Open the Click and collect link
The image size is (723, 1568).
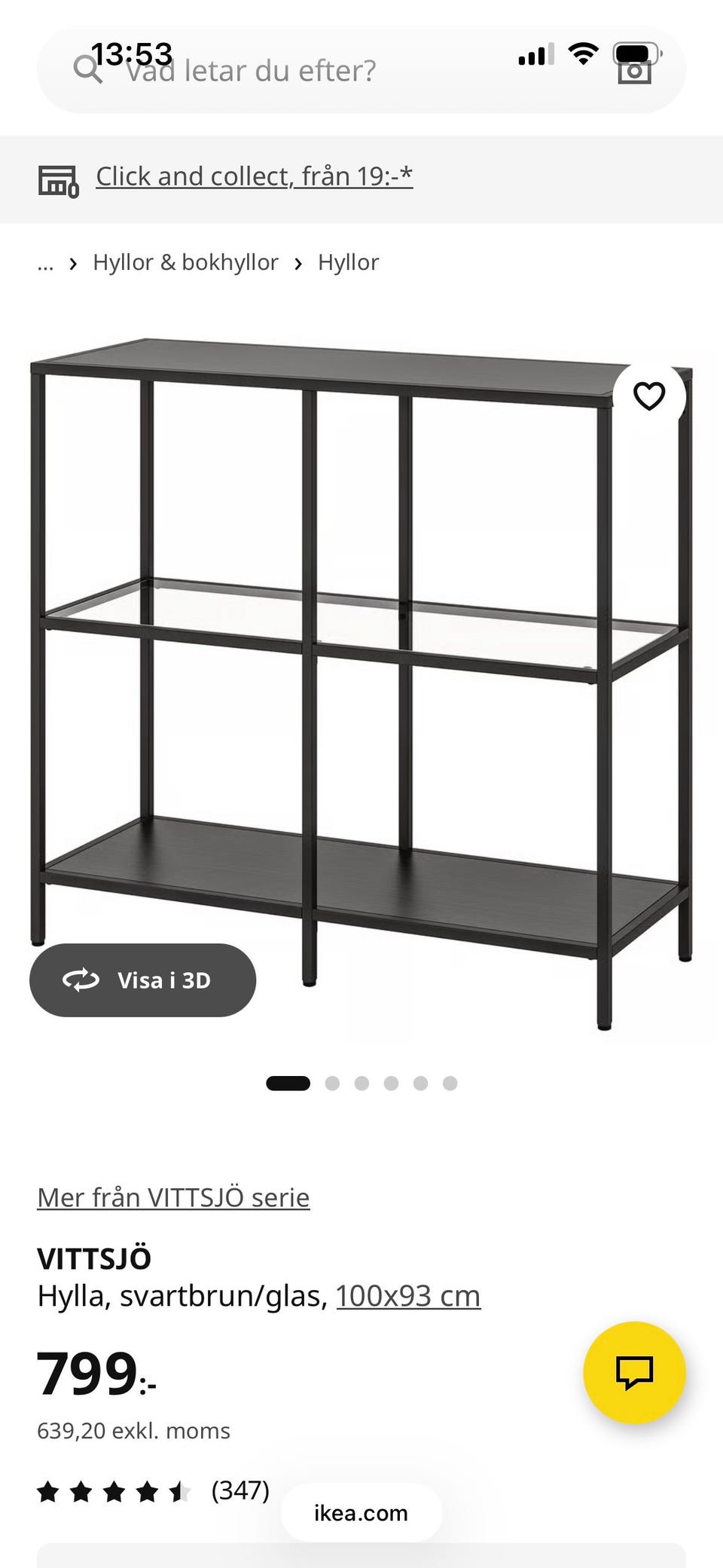254,176
